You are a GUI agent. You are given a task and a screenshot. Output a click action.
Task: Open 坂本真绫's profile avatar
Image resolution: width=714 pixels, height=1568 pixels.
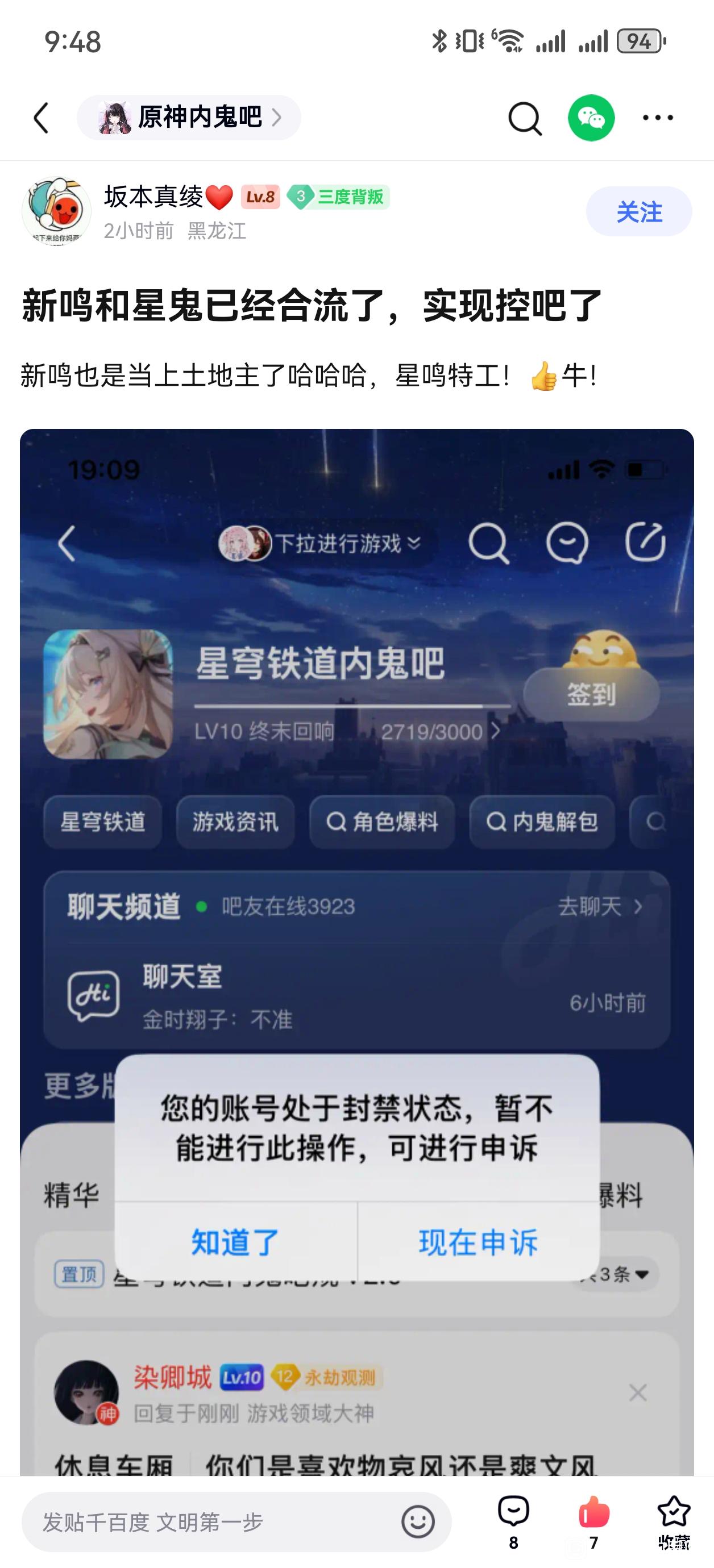coord(56,211)
